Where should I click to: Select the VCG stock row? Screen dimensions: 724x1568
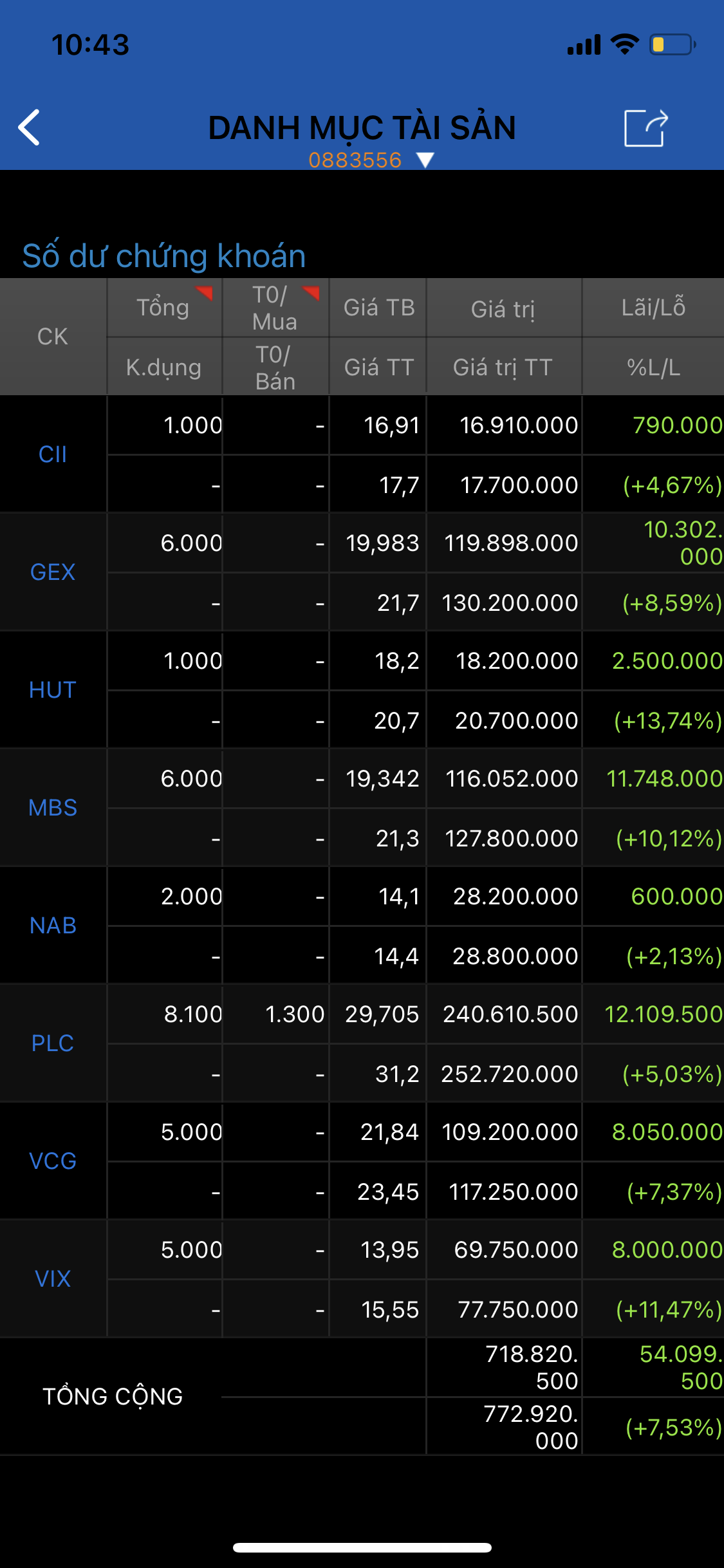click(x=53, y=1161)
